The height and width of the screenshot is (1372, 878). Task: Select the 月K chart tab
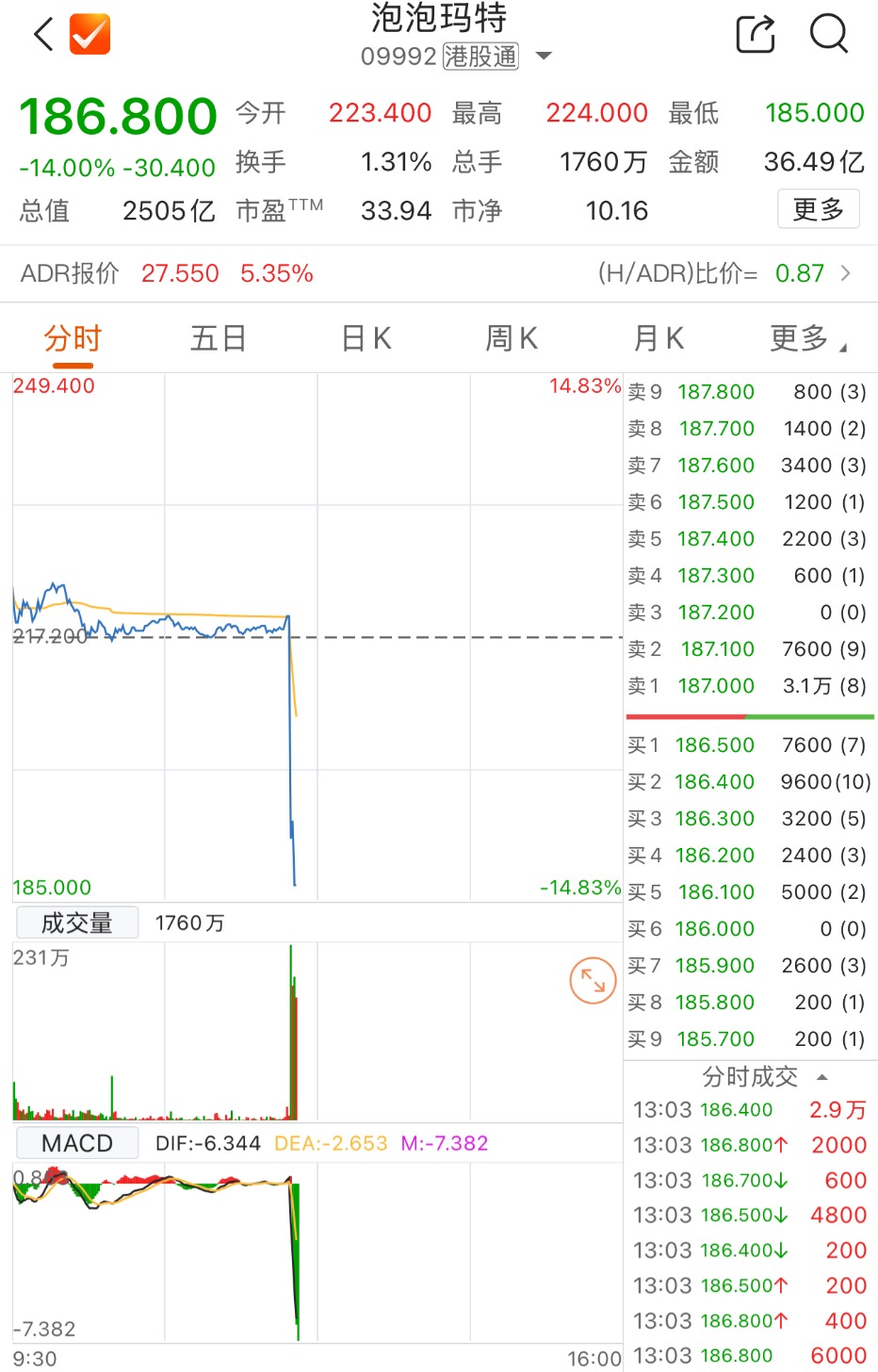click(x=658, y=338)
